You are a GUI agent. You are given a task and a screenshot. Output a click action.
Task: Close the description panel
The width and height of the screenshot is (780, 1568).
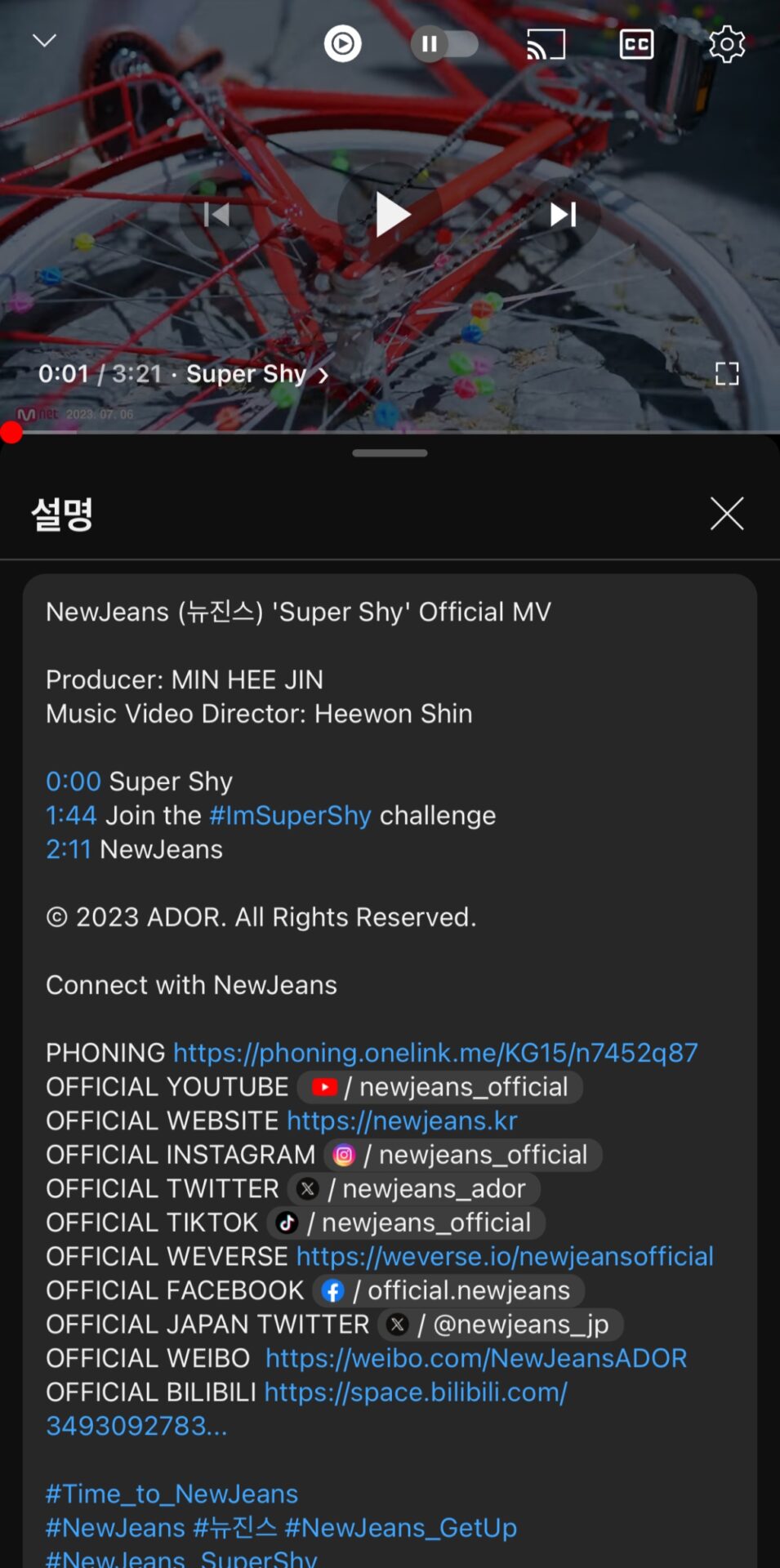click(x=726, y=514)
